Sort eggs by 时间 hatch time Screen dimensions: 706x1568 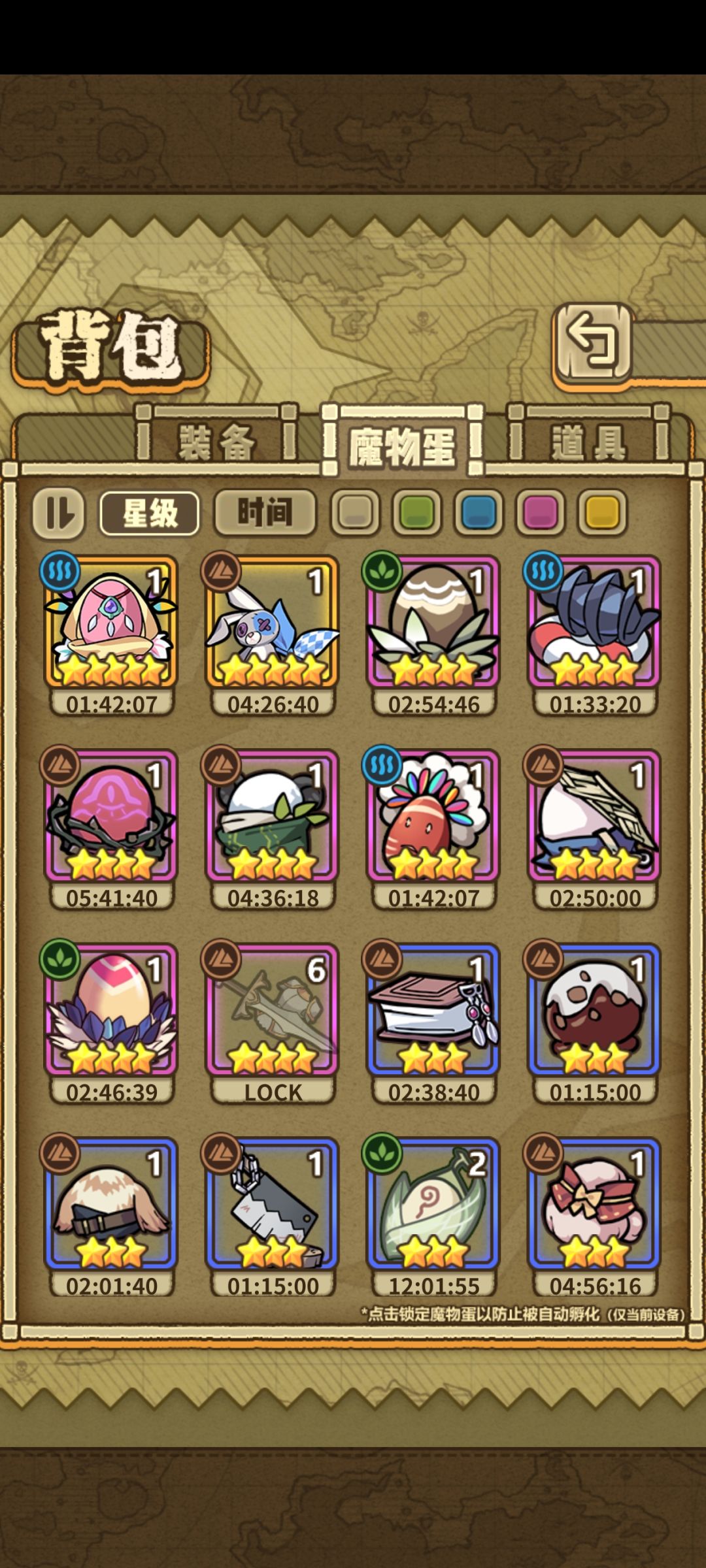point(265,513)
